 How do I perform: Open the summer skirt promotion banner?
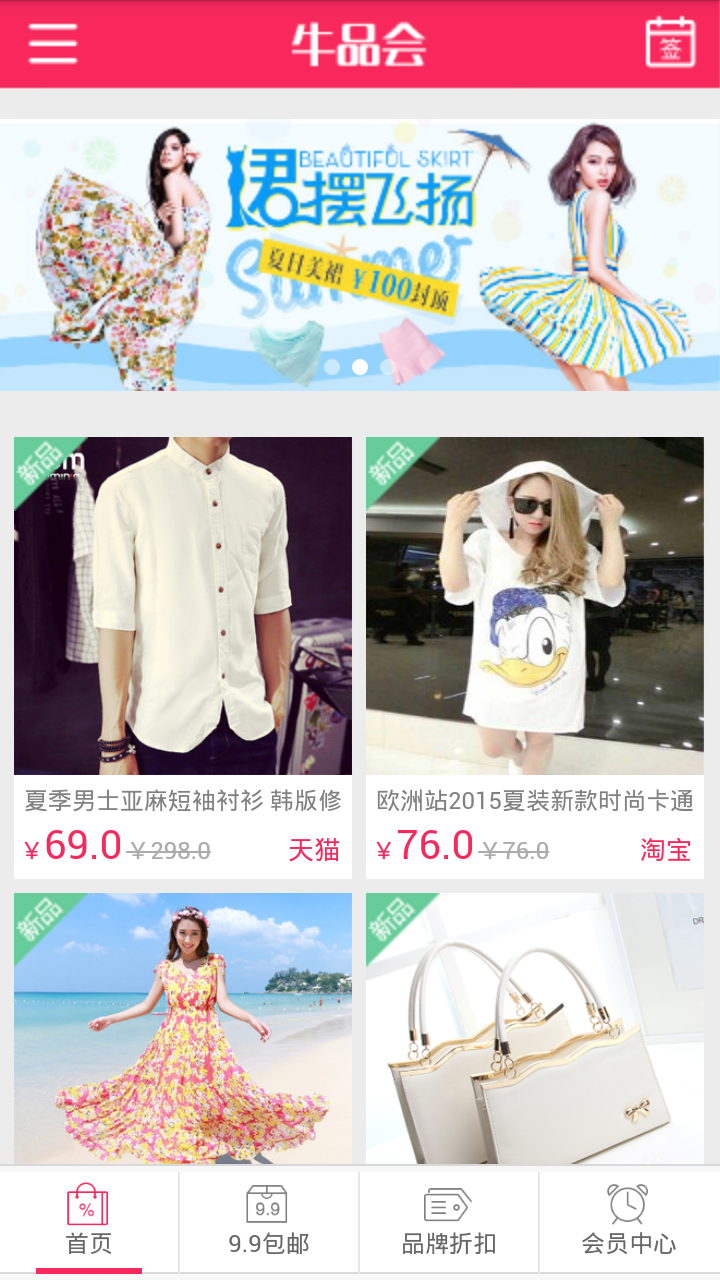(x=360, y=255)
